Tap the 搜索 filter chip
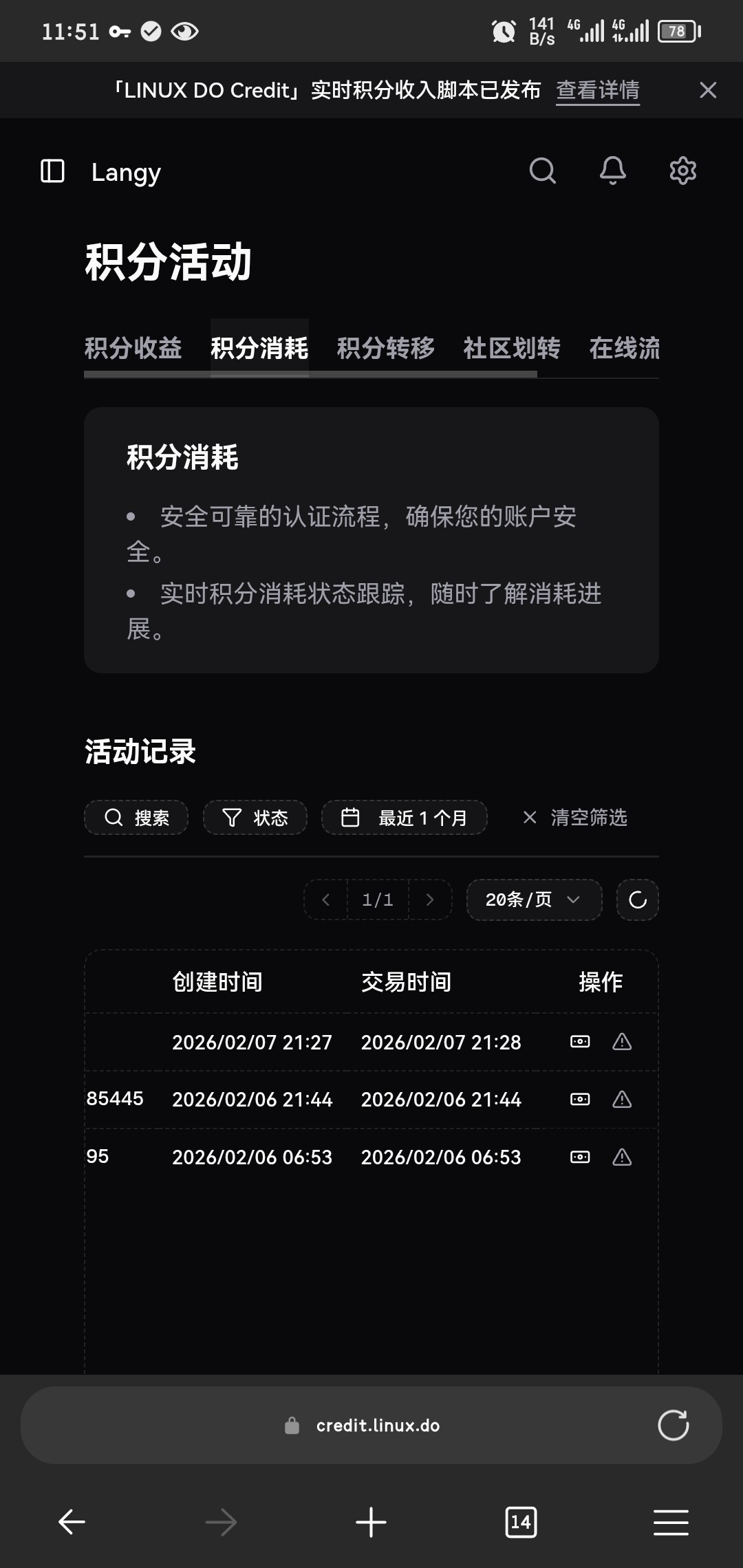 136,818
